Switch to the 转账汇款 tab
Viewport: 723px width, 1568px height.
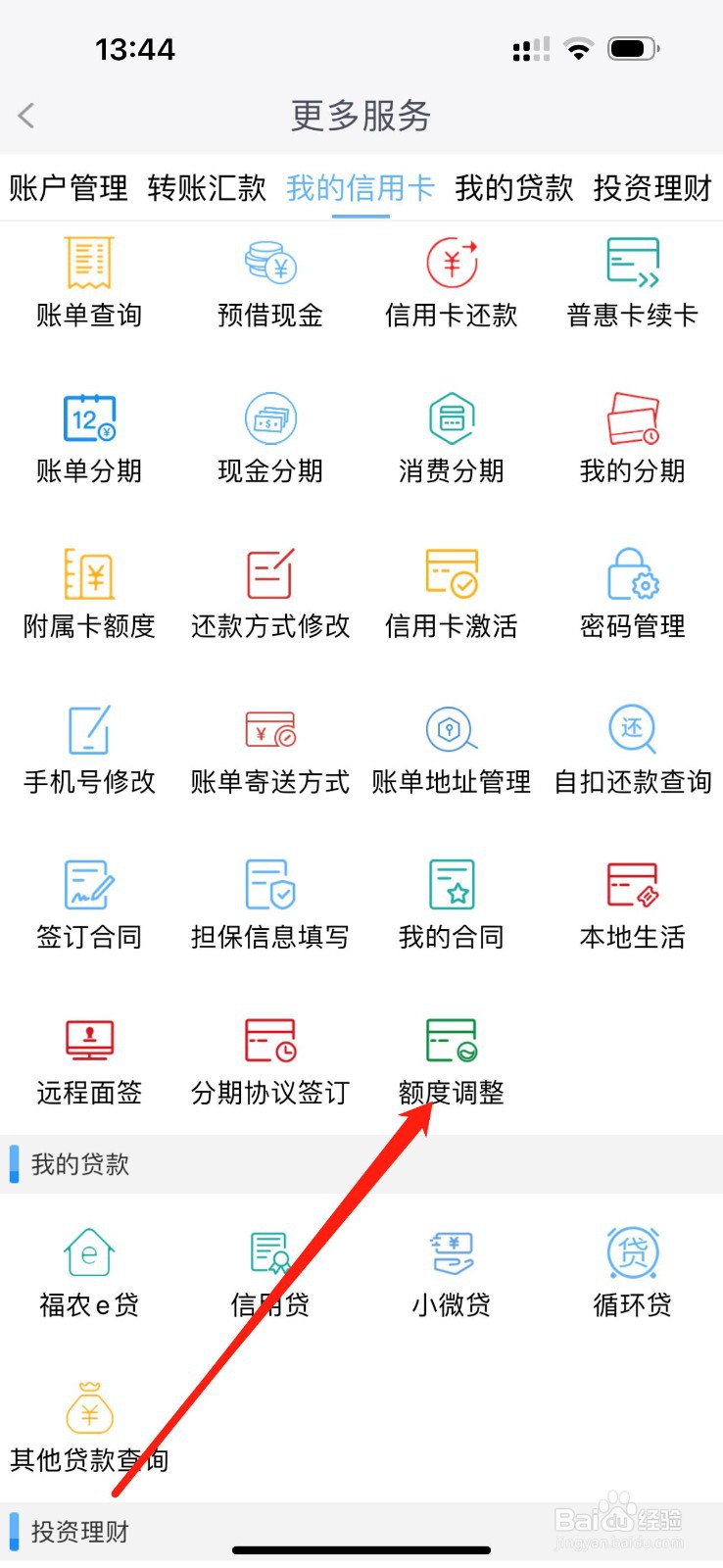pyautogui.click(x=207, y=187)
